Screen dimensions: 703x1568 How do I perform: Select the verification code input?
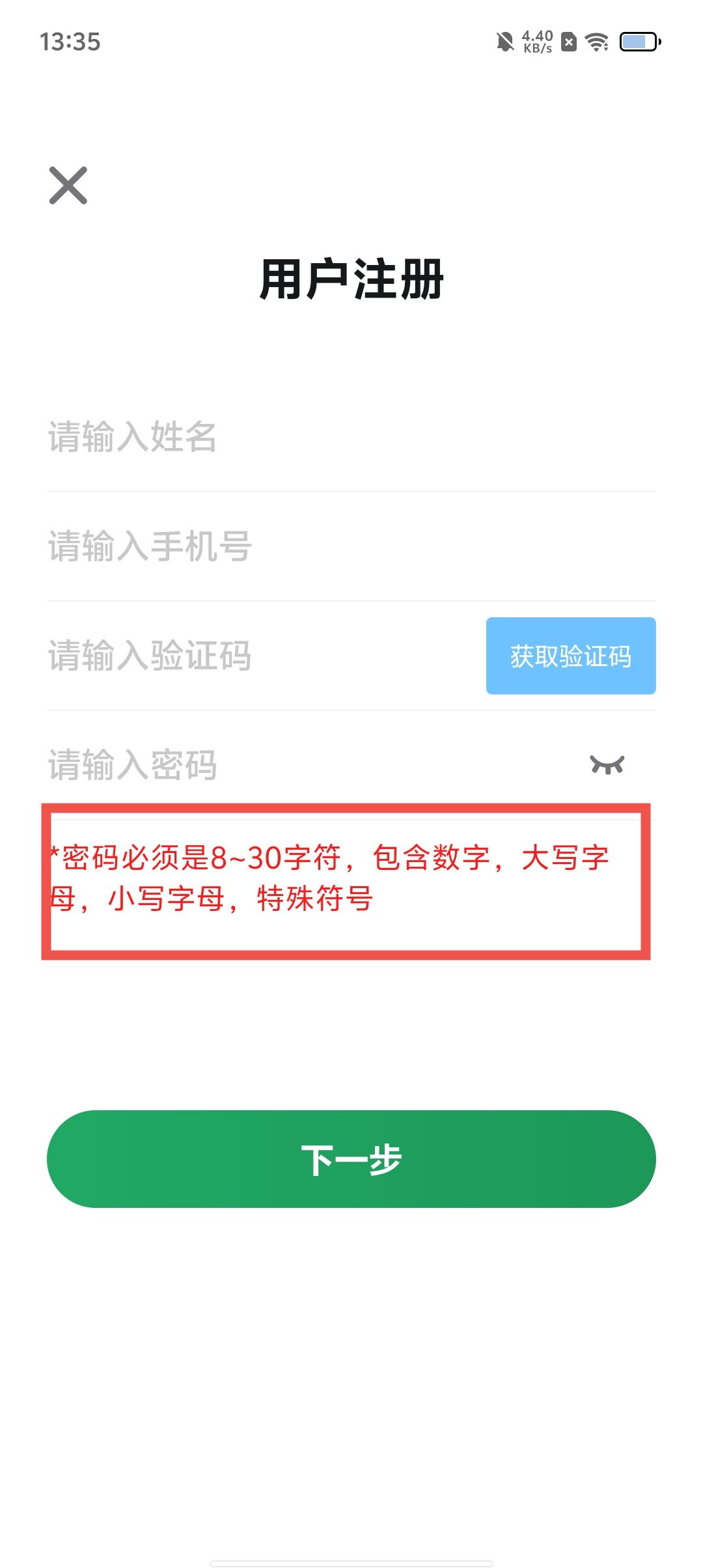[264, 656]
